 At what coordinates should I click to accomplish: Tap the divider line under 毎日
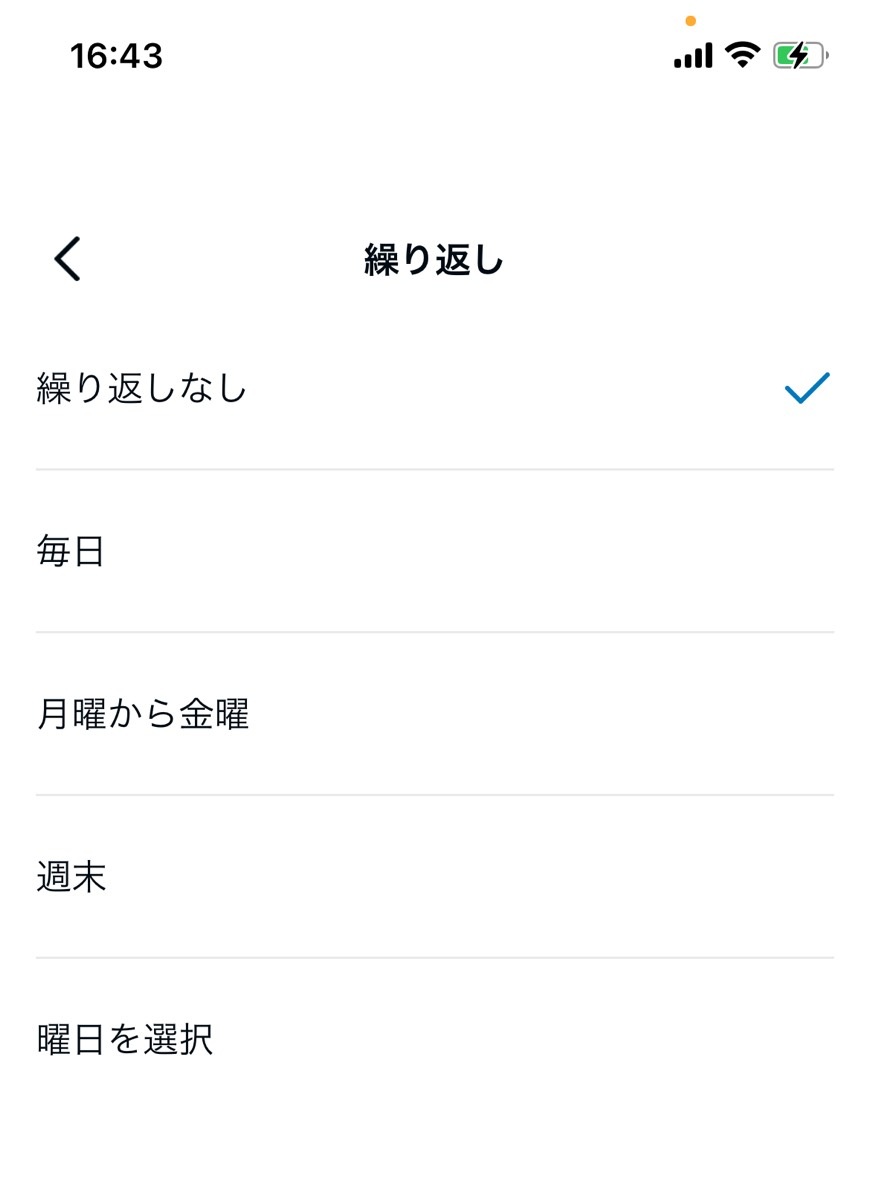[435, 631]
